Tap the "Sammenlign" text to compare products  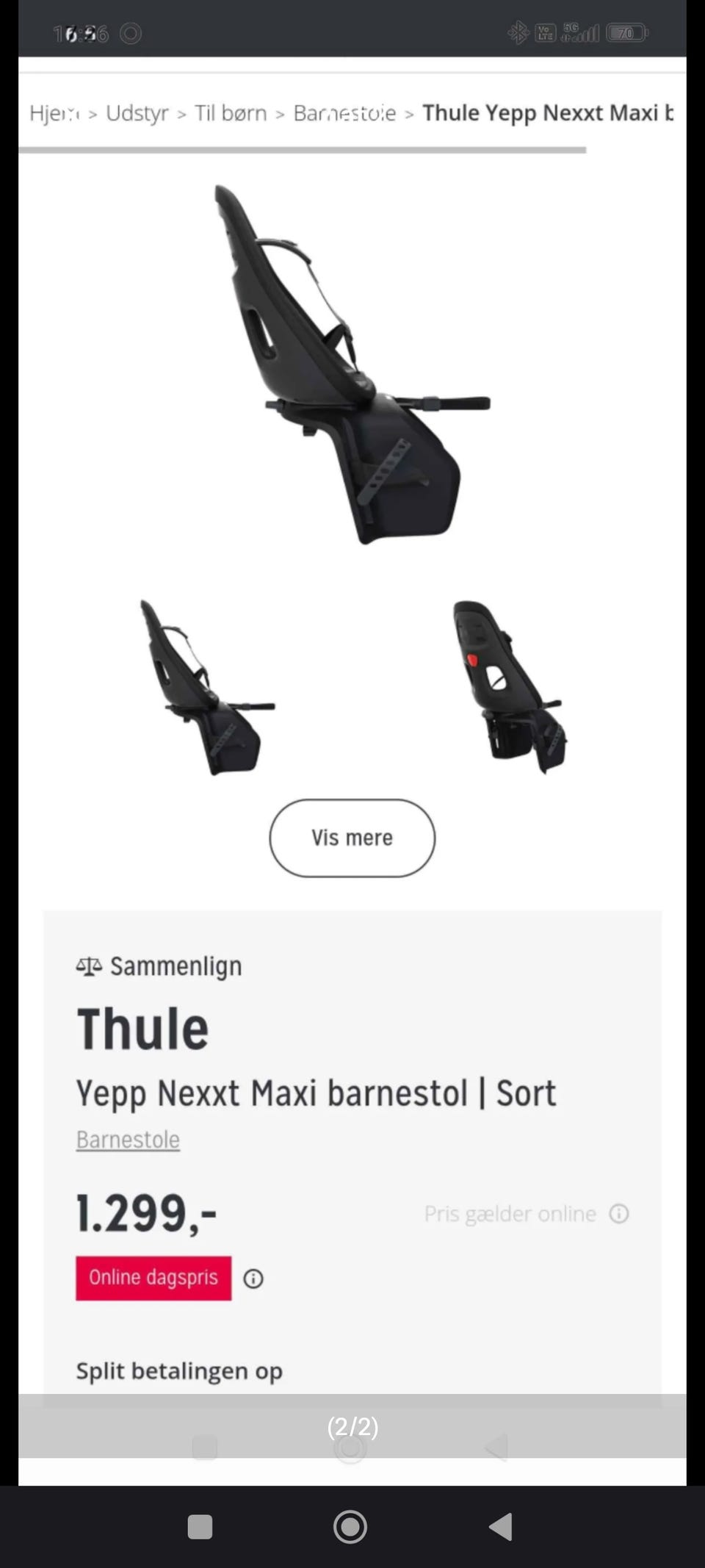(175, 965)
